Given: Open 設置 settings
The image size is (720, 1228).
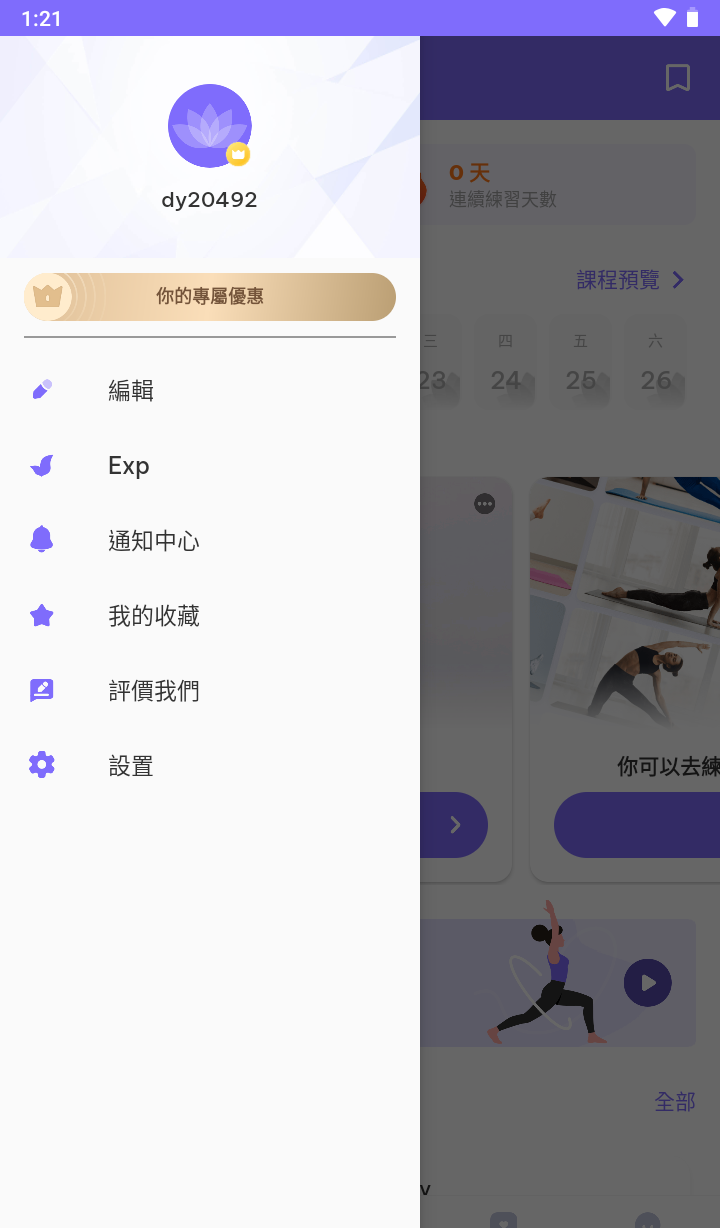Looking at the screenshot, I should 130,766.
